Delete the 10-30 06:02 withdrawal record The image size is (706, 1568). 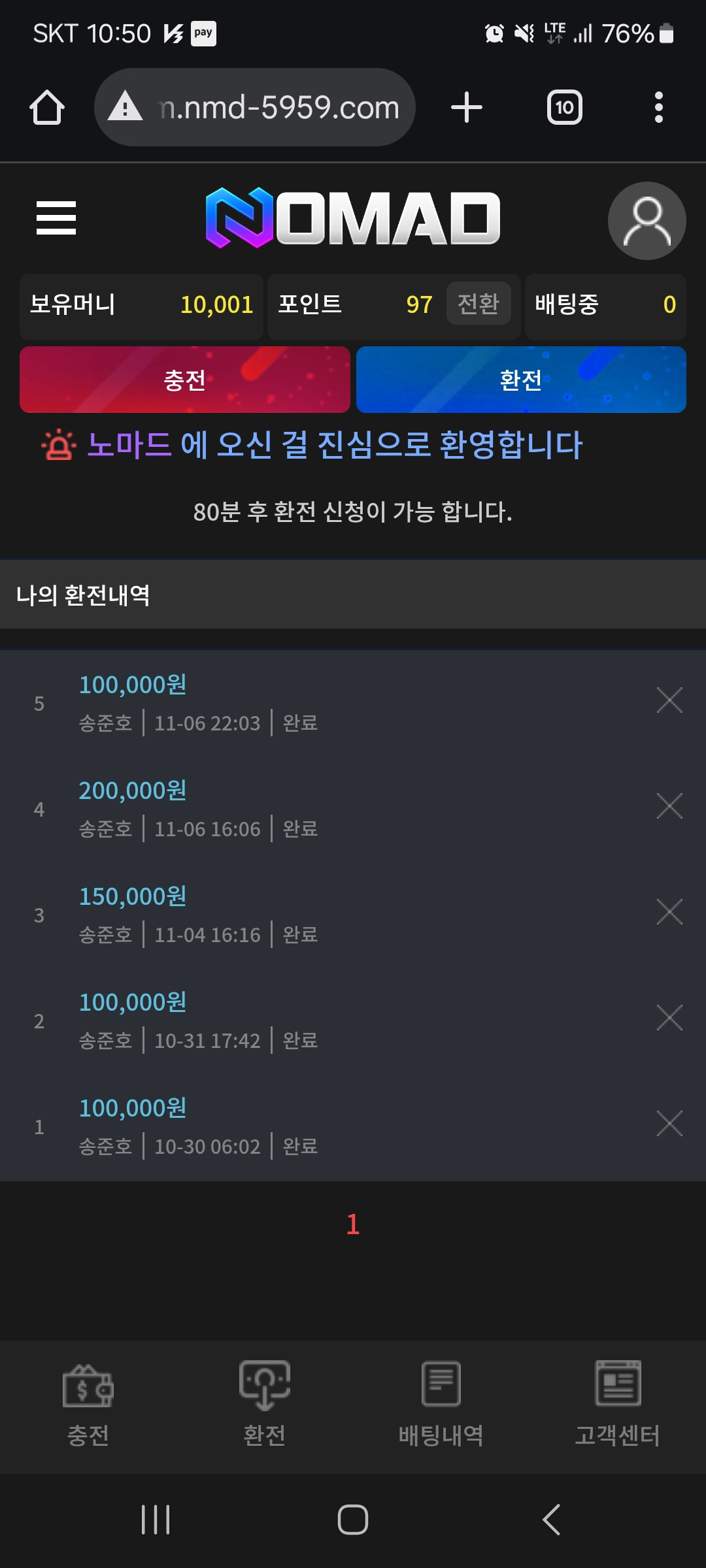(669, 1124)
